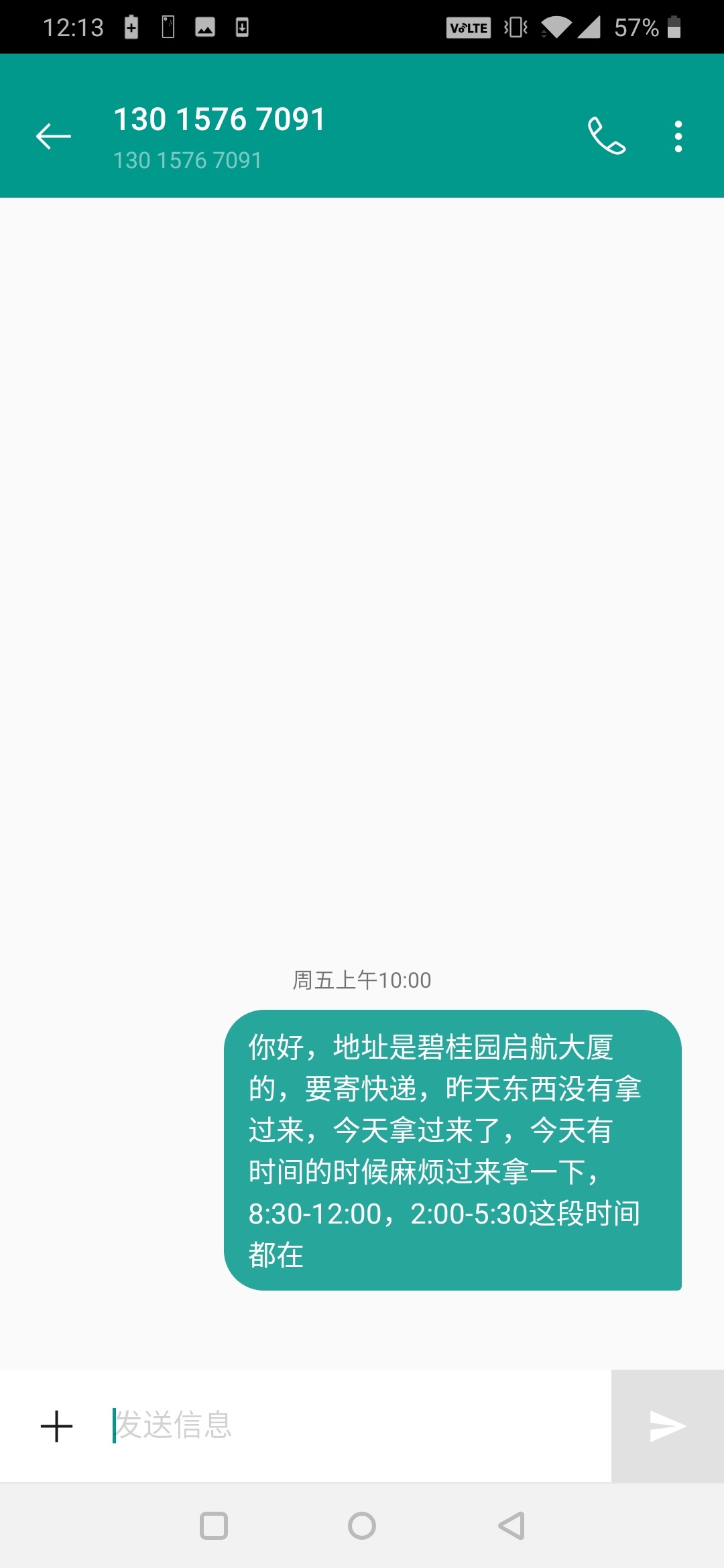This screenshot has width=724, height=1568.
Task: Tap the send arrow button
Action: pyautogui.click(x=668, y=1425)
